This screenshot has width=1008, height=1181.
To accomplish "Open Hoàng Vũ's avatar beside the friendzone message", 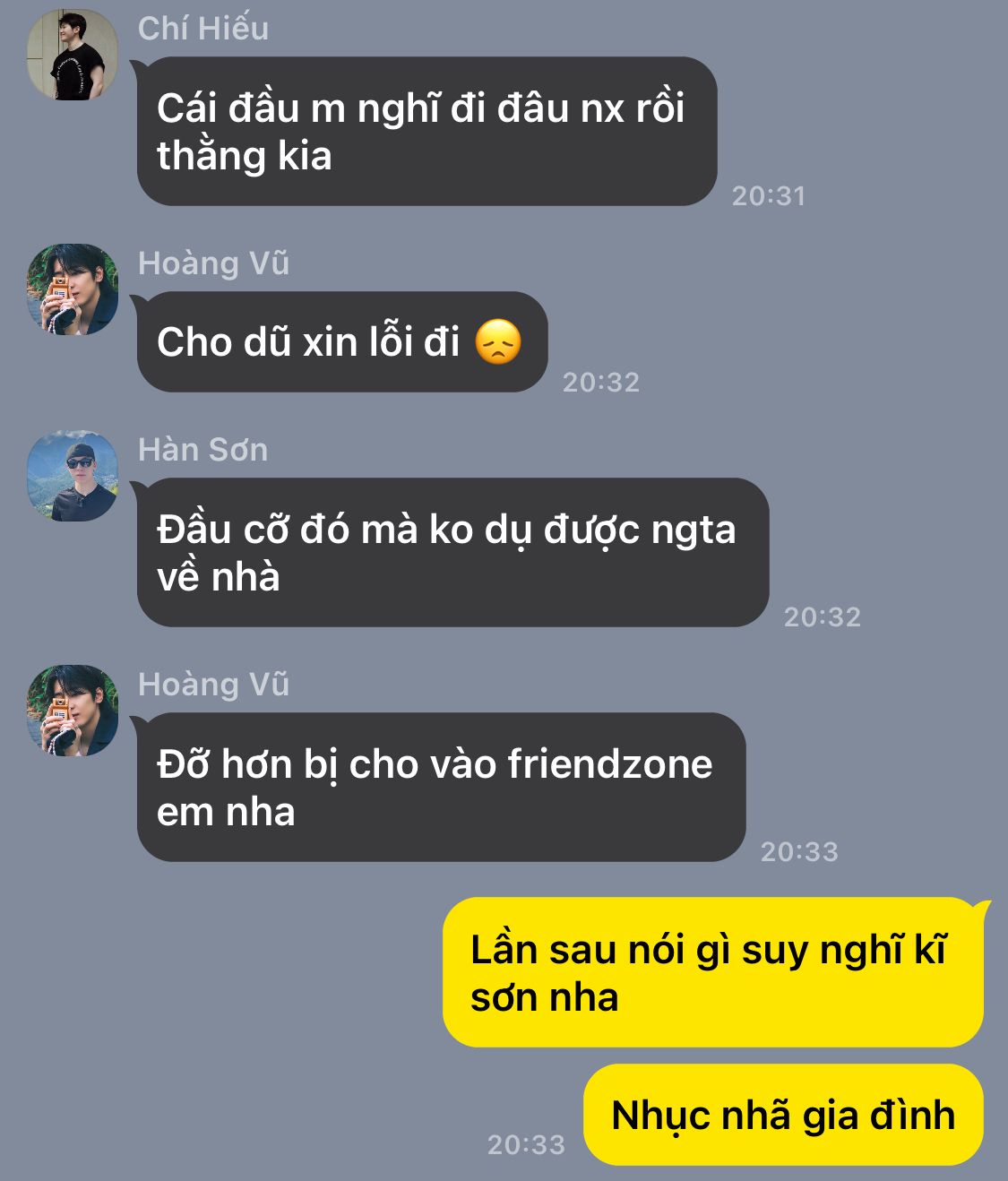I will [73, 711].
